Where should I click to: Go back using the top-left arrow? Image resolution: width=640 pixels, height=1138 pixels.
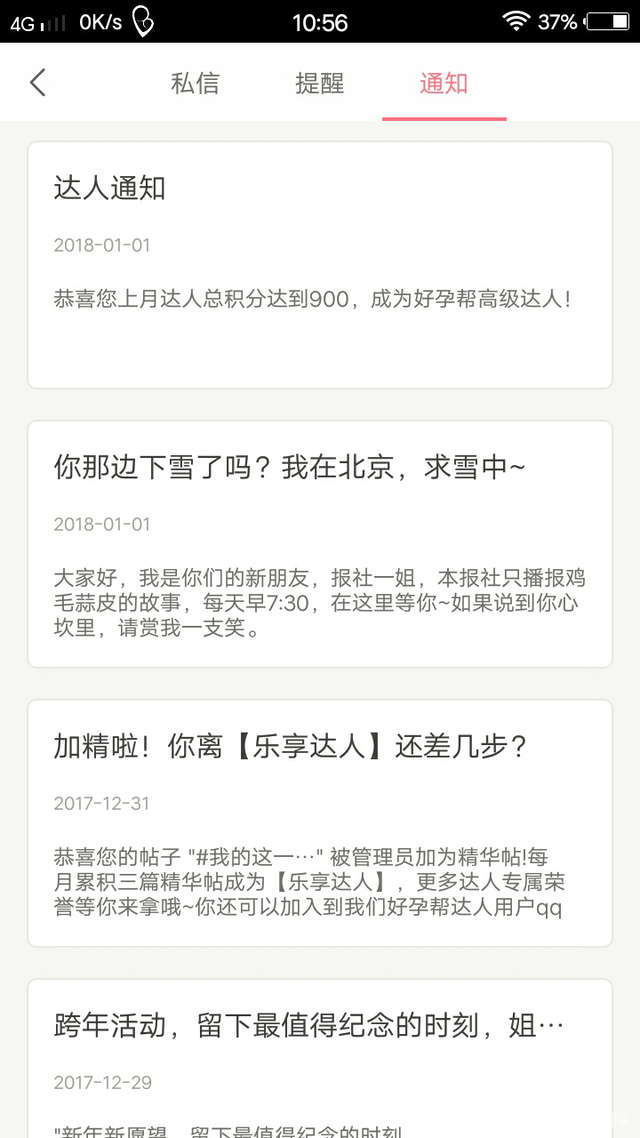click(x=38, y=82)
